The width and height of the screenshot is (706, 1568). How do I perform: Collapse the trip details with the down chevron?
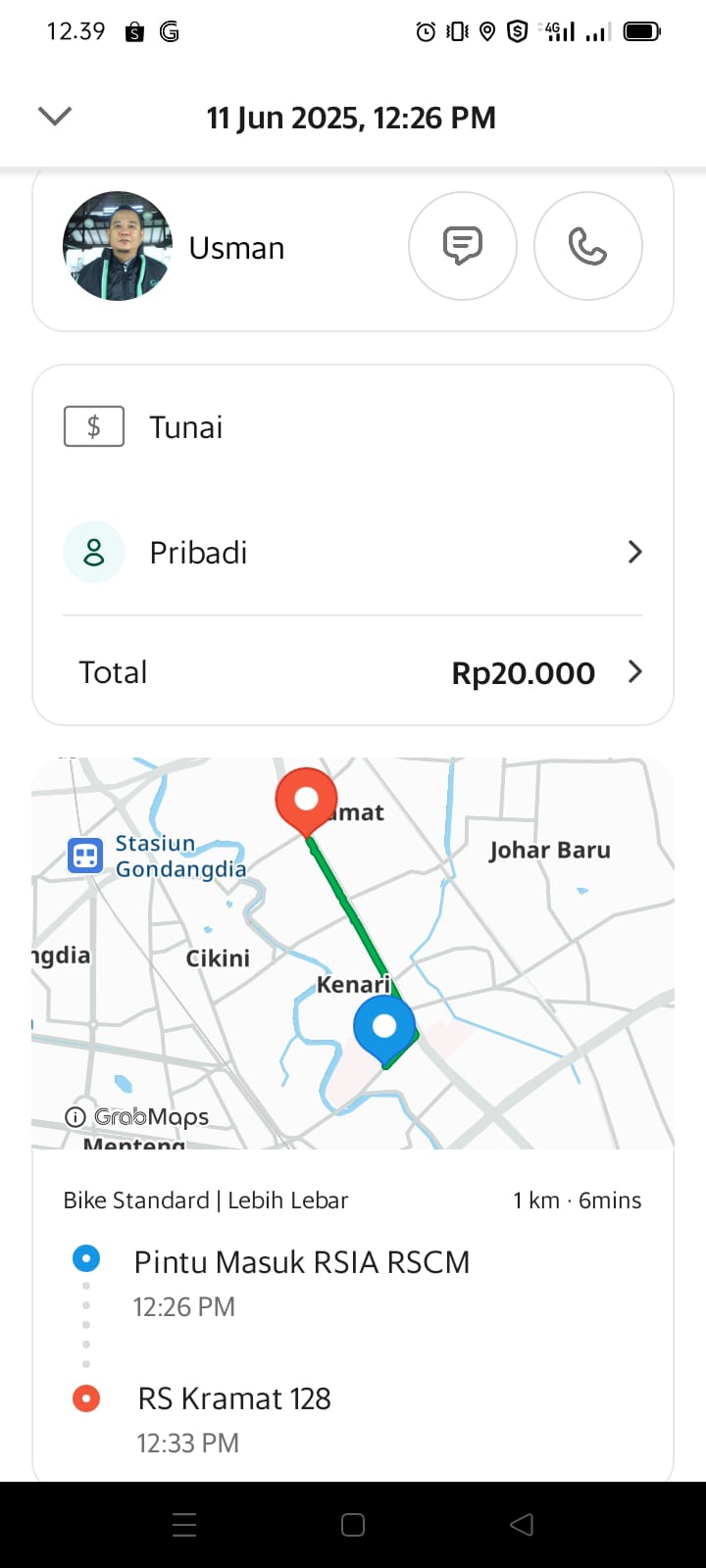55,117
